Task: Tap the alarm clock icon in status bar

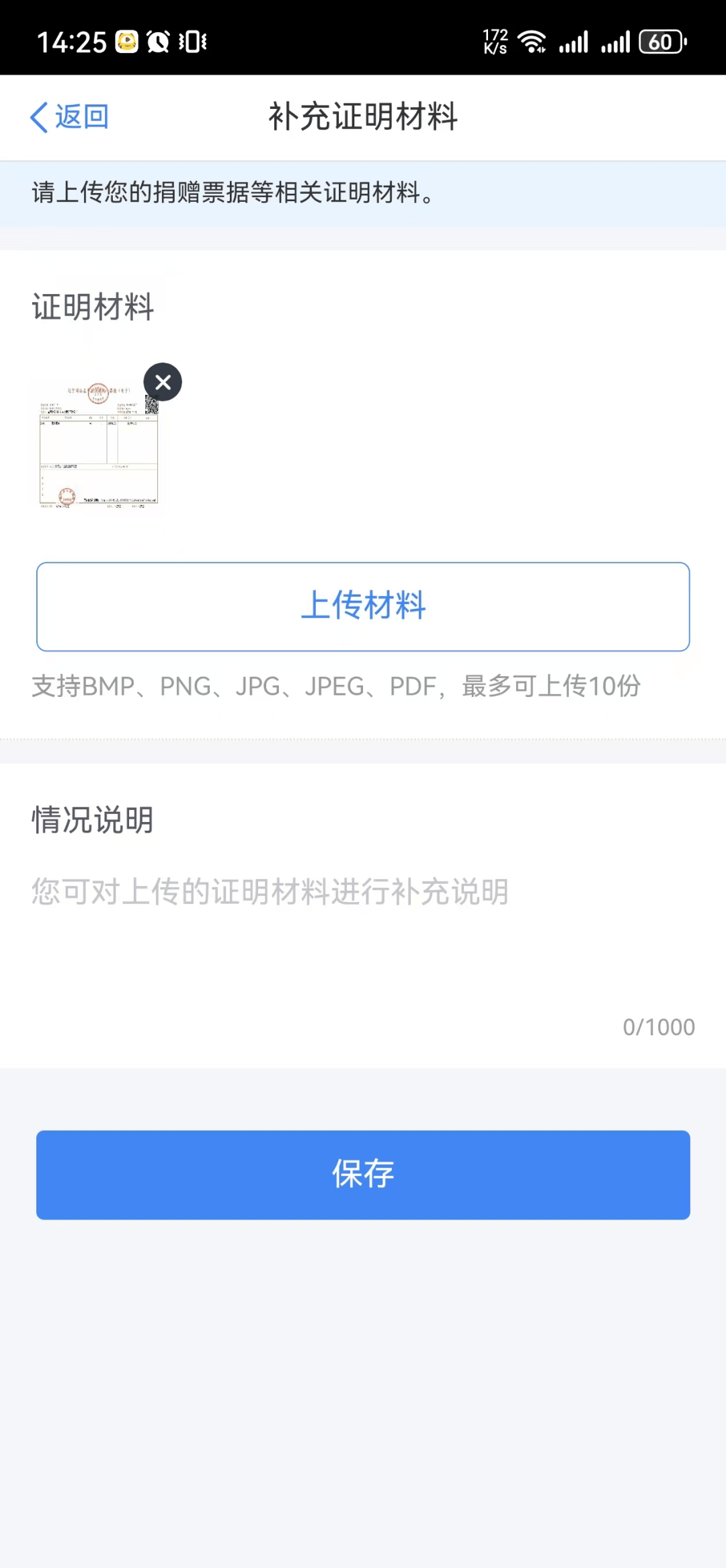Action: pos(157,42)
